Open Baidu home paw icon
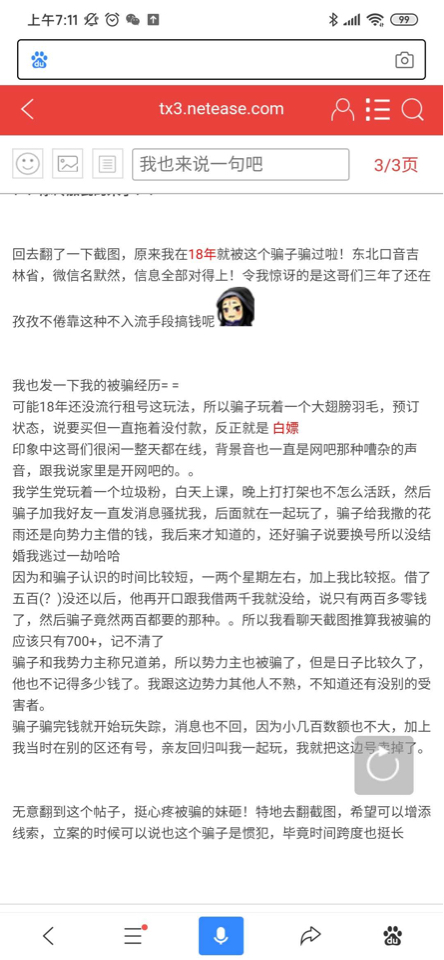 [x=393, y=935]
